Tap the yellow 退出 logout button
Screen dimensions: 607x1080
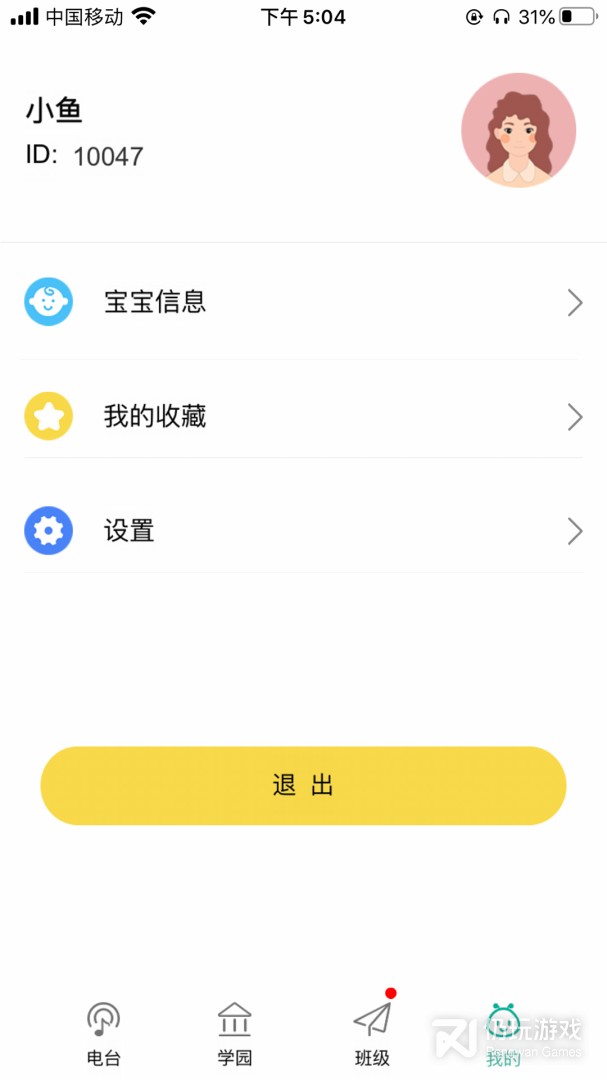(x=303, y=786)
